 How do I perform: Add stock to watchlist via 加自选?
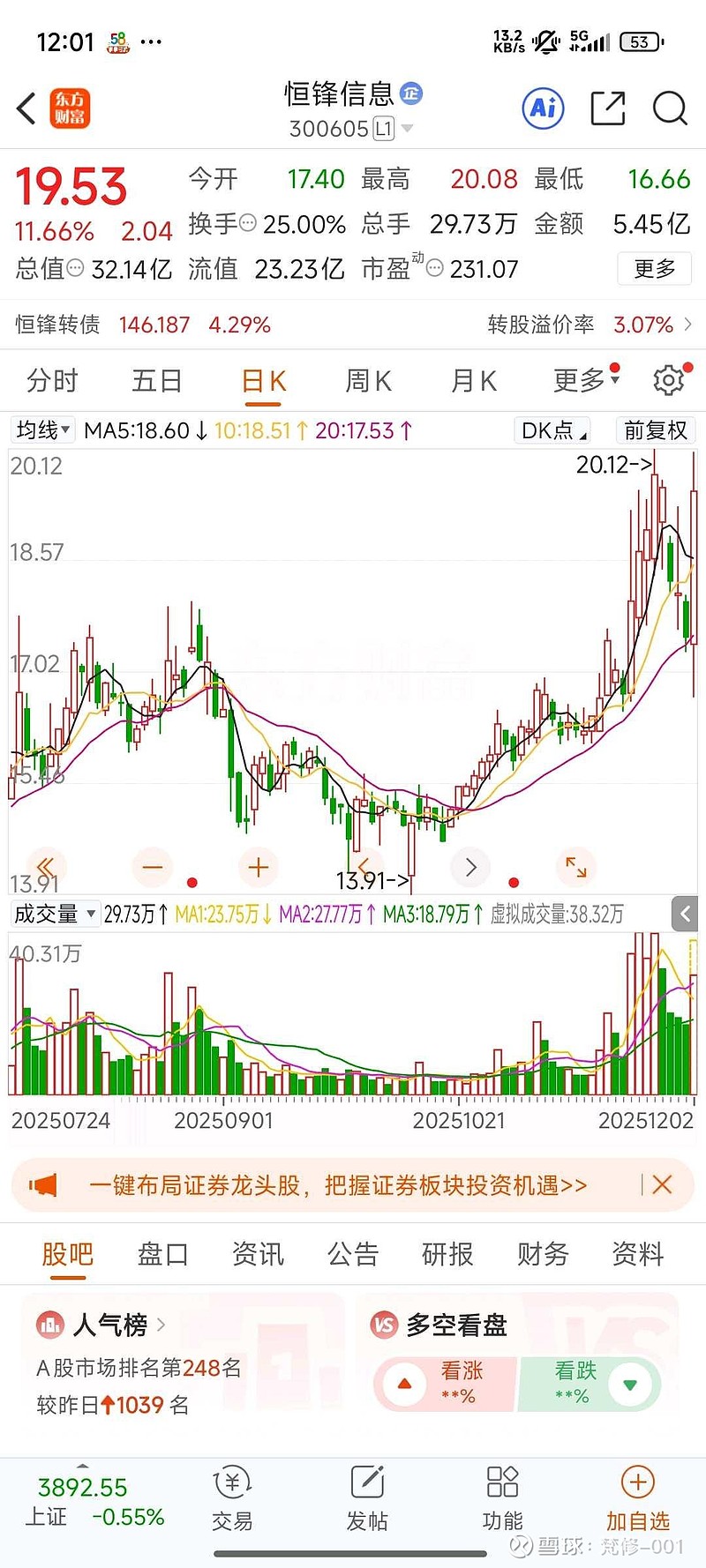[x=637, y=1498]
